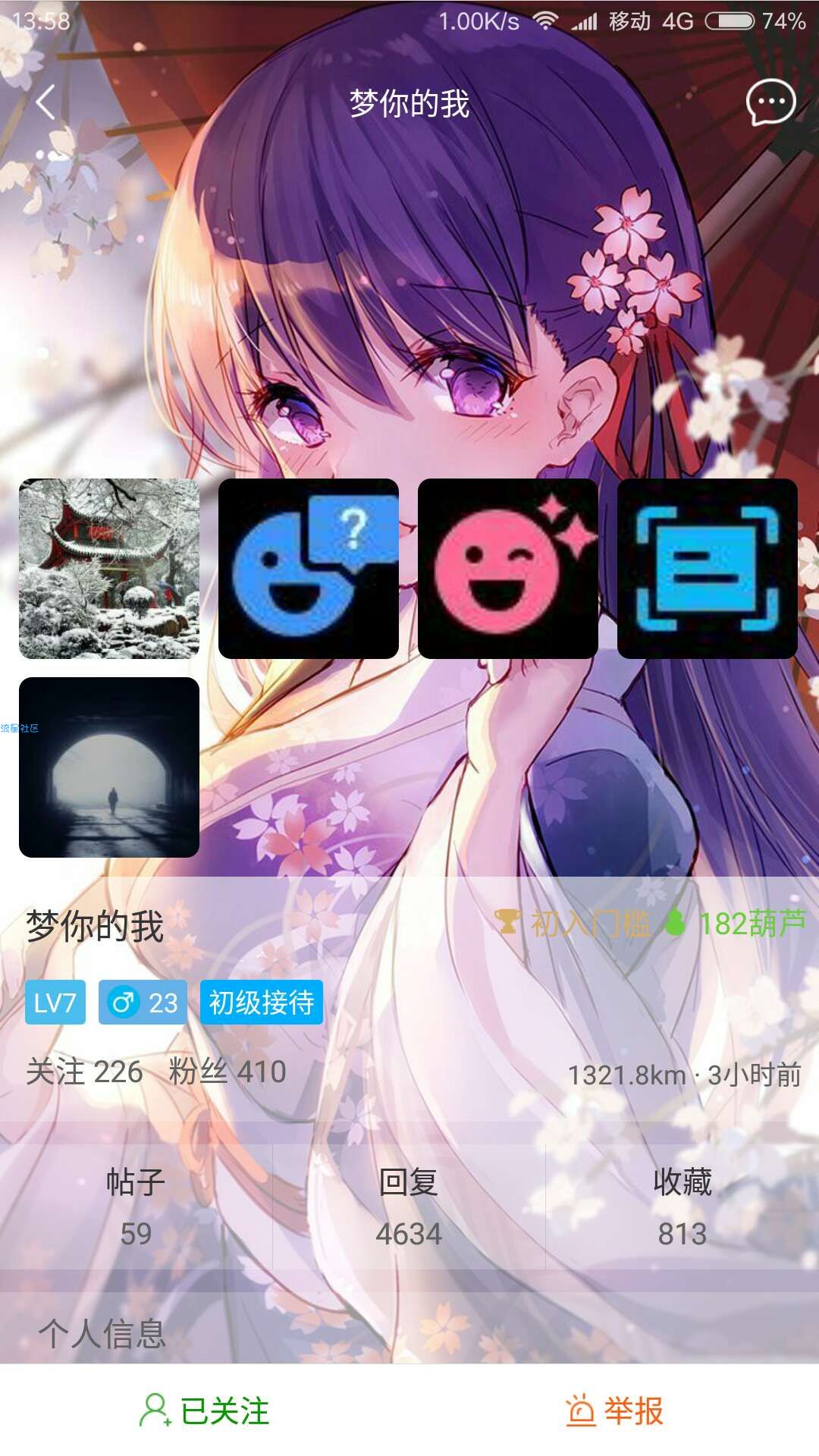Open the chat message icon
The height and width of the screenshot is (1456, 819).
point(770,102)
